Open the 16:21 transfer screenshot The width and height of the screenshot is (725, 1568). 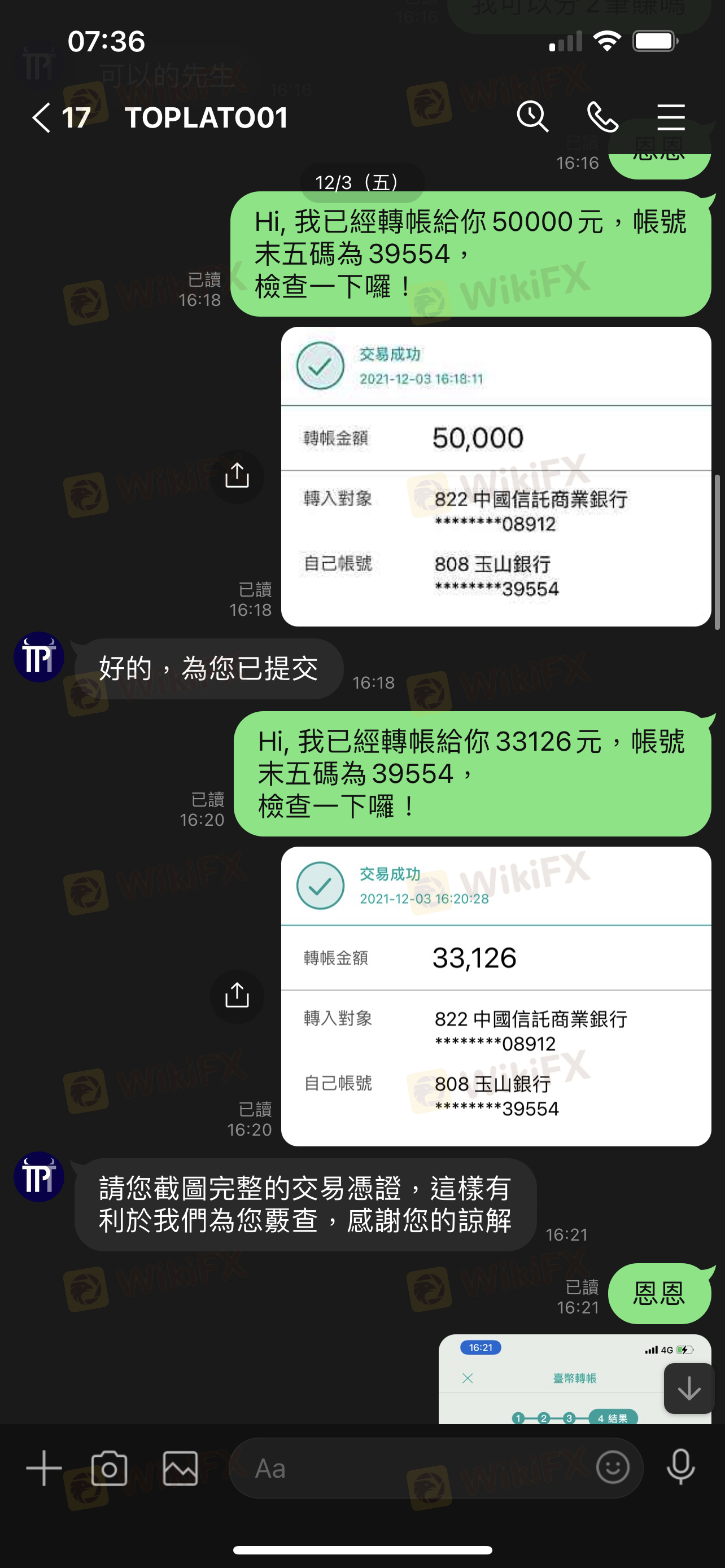(x=548, y=1382)
